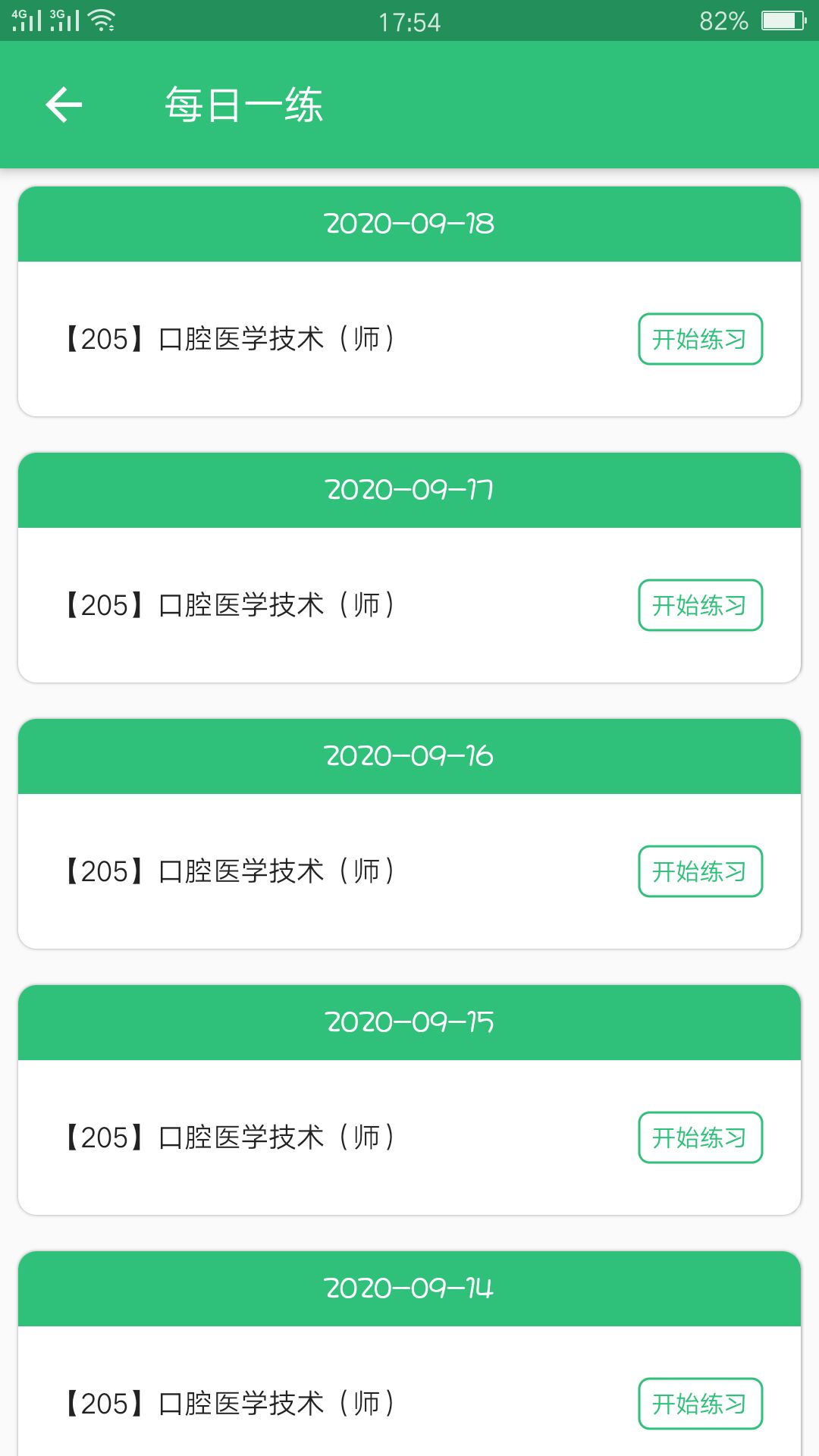Tap the 2020-09-18 date header
The width and height of the screenshot is (819, 1456).
(409, 223)
